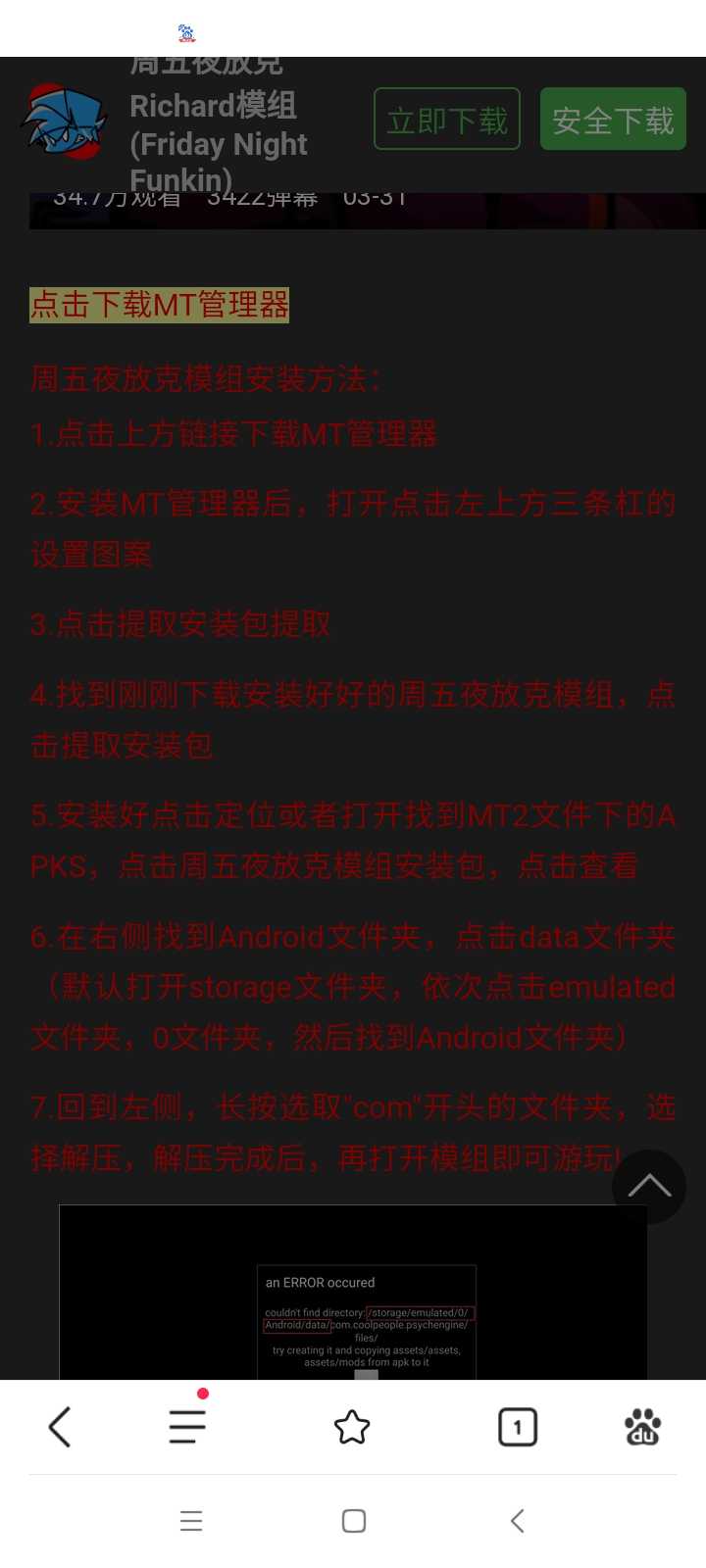Open the 点击下载MT管理器 link
This screenshot has height=1568, width=706.
pos(160,305)
